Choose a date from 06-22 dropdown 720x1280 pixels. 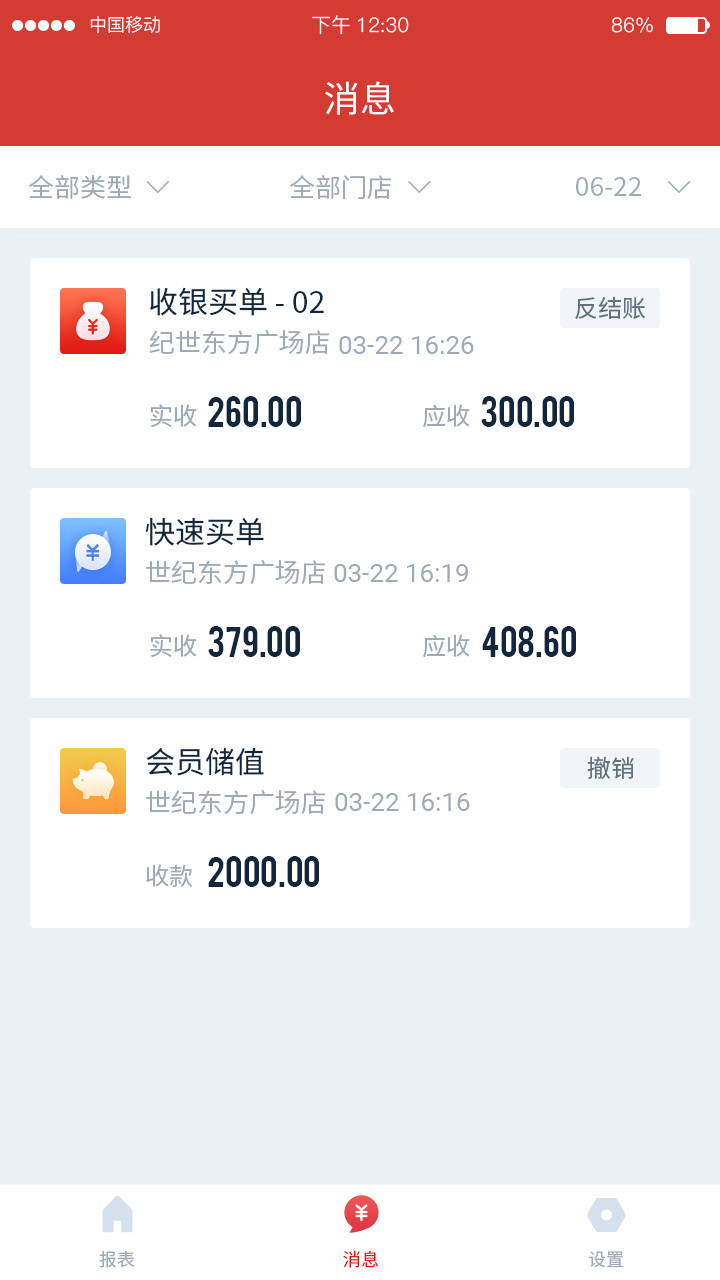pos(632,187)
